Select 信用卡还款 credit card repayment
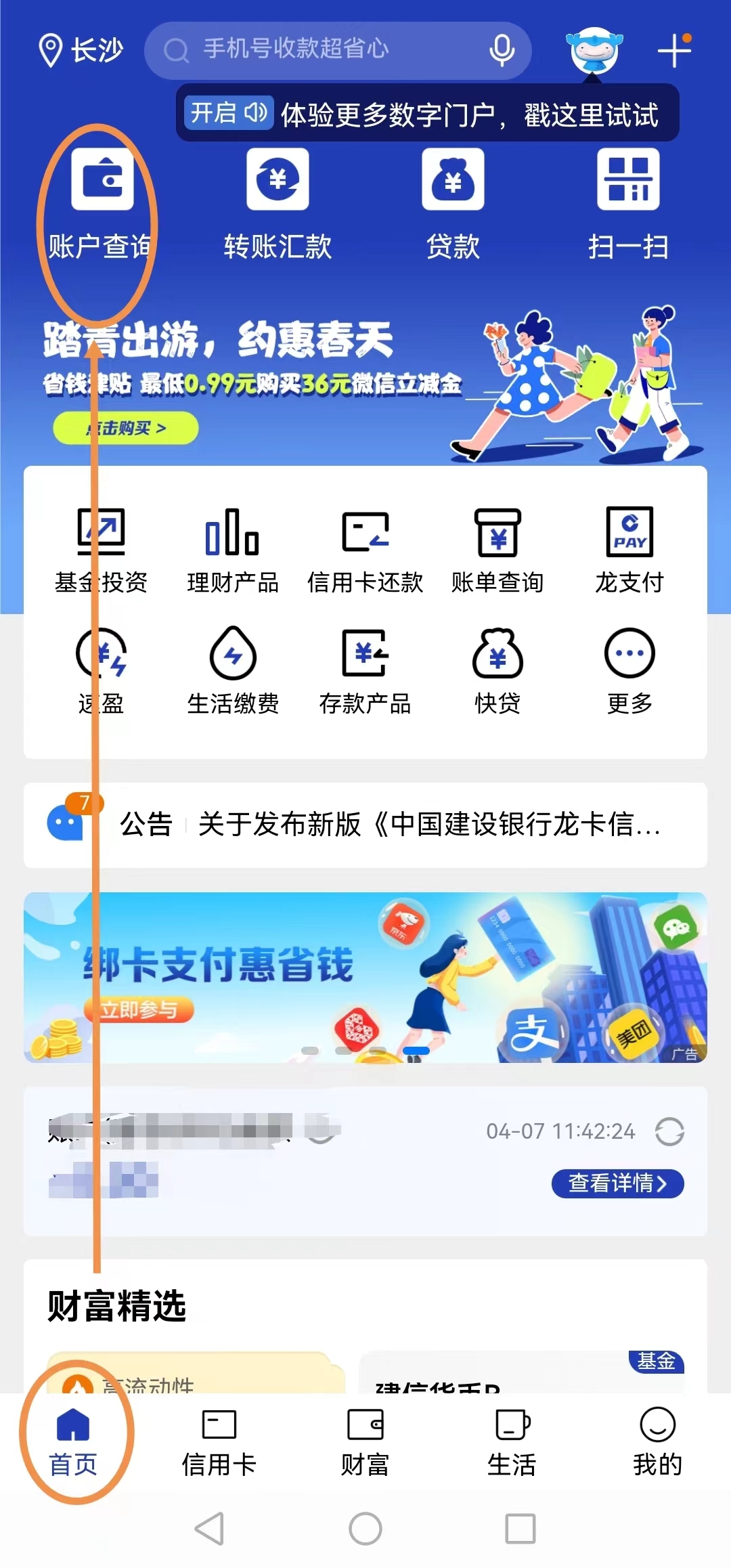The image size is (731, 1568). point(365,550)
